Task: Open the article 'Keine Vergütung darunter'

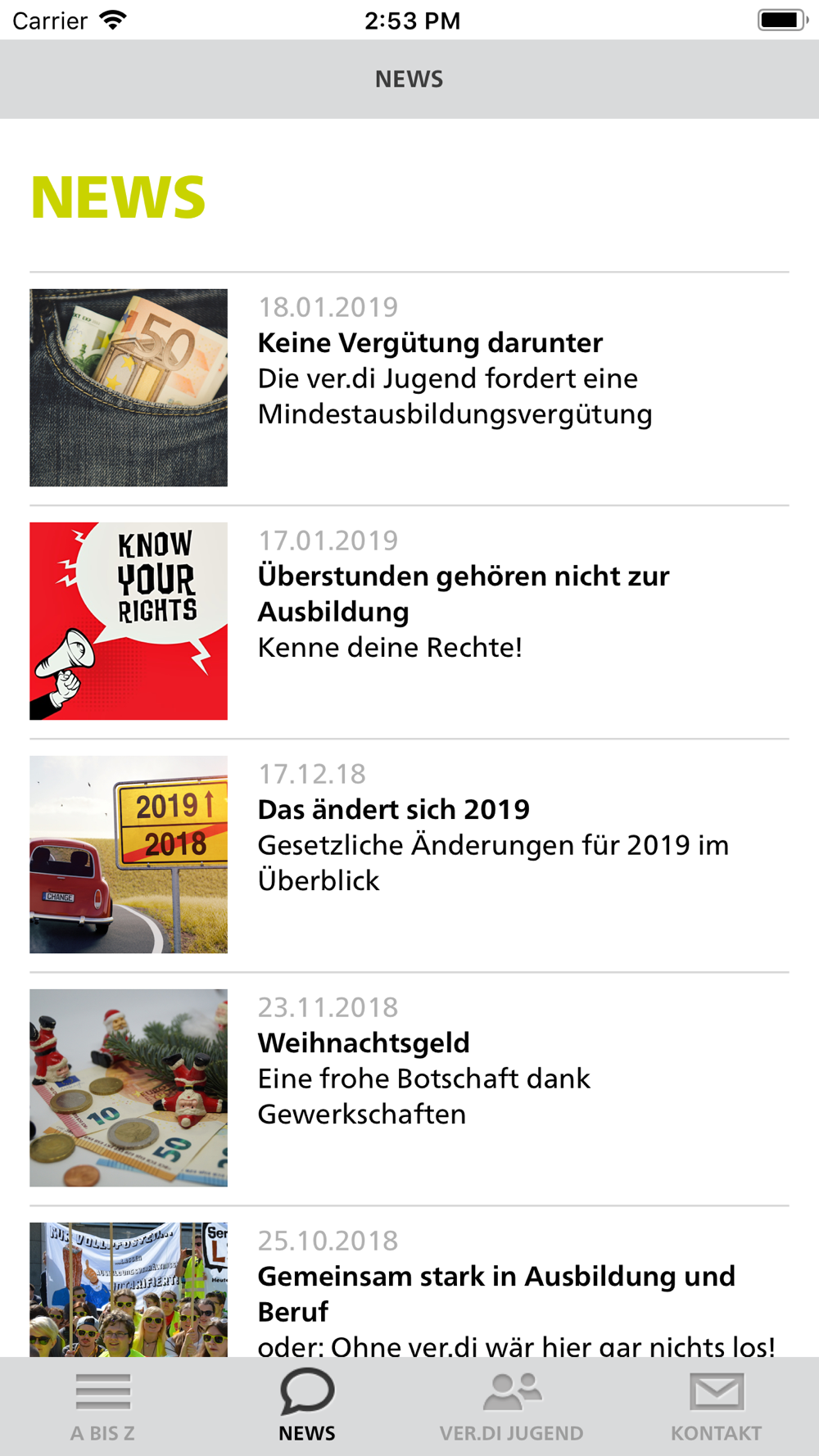Action: tap(409, 388)
